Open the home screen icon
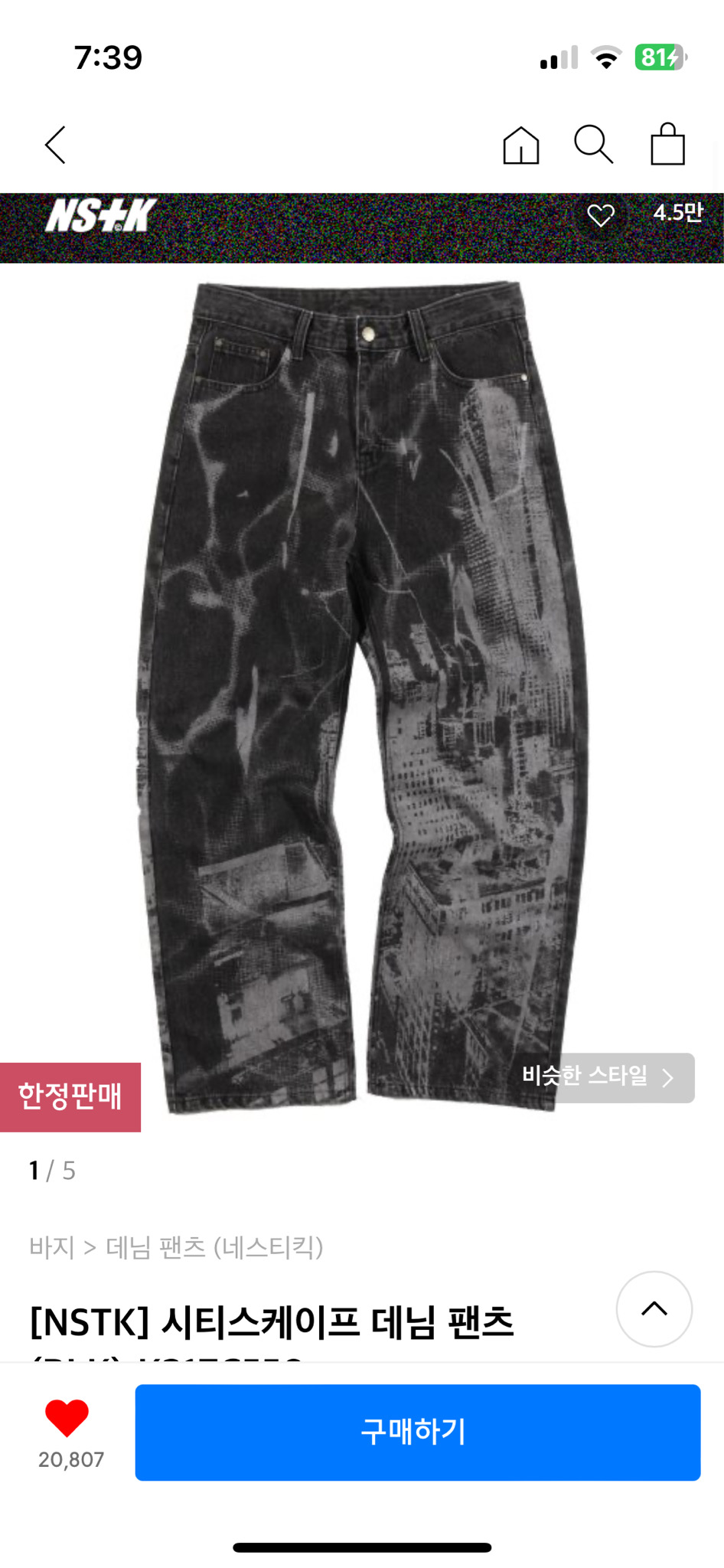Image resolution: width=724 pixels, height=1568 pixels. (x=523, y=145)
